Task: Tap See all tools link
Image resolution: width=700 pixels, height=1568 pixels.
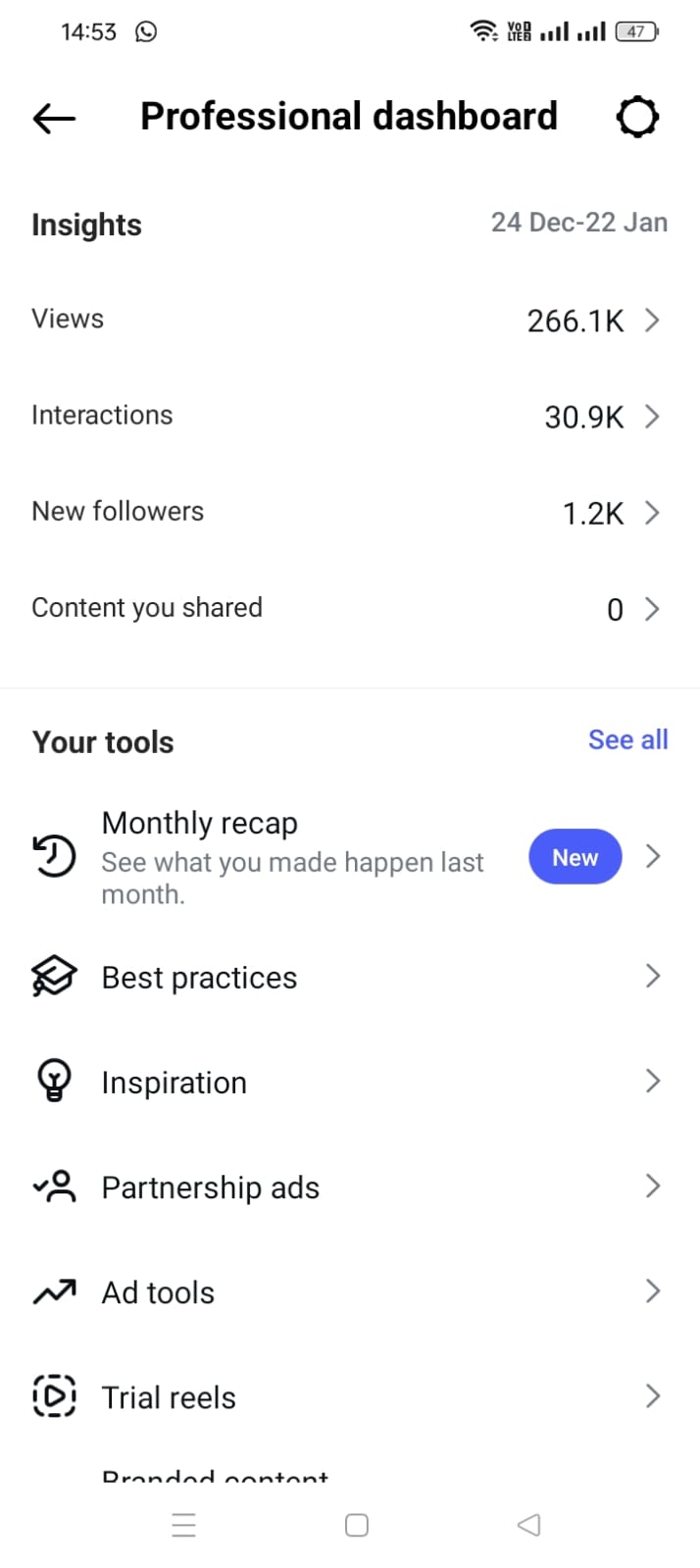Action: [x=627, y=740]
